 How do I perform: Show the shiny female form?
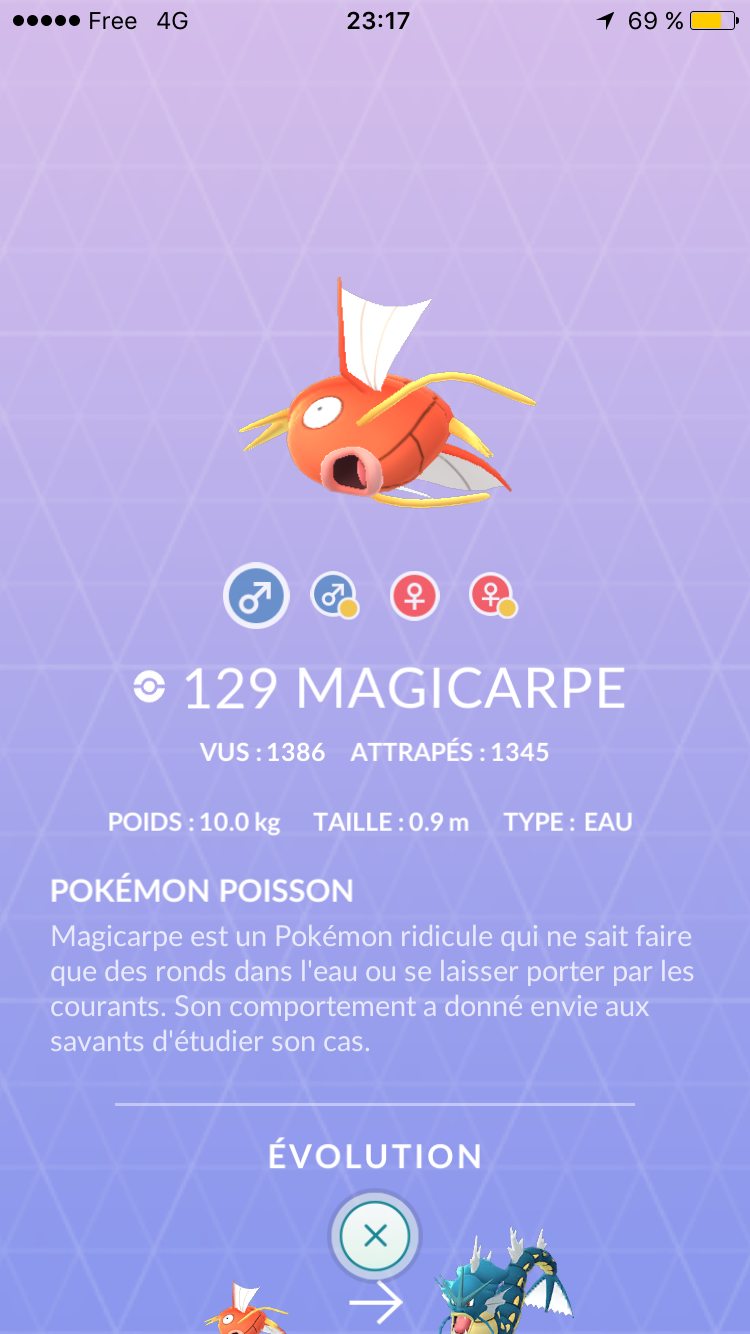493,596
